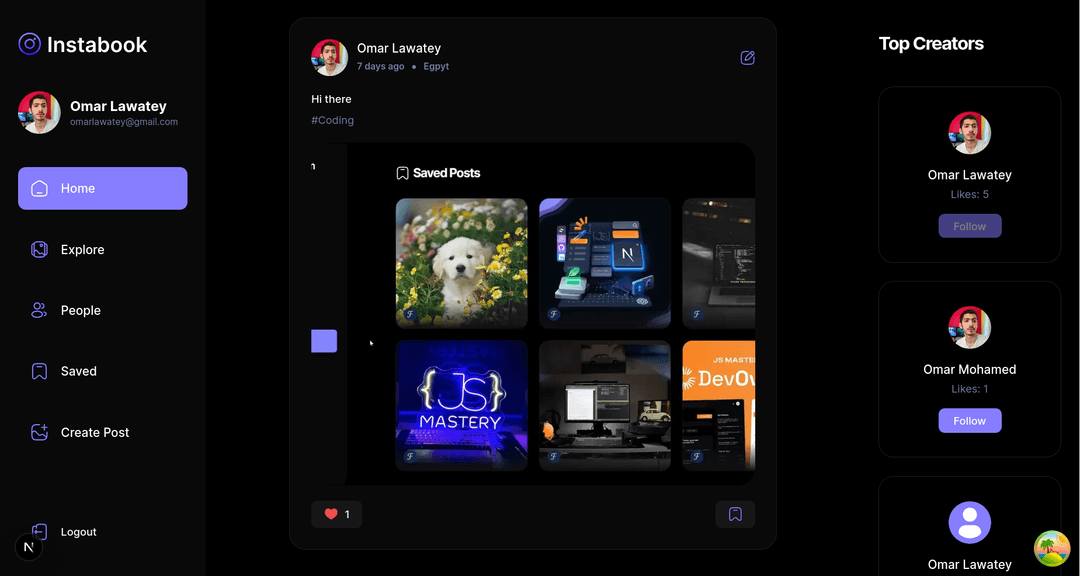The height and width of the screenshot is (576, 1080).
Task: Open the post image preview
Action: click(533, 314)
